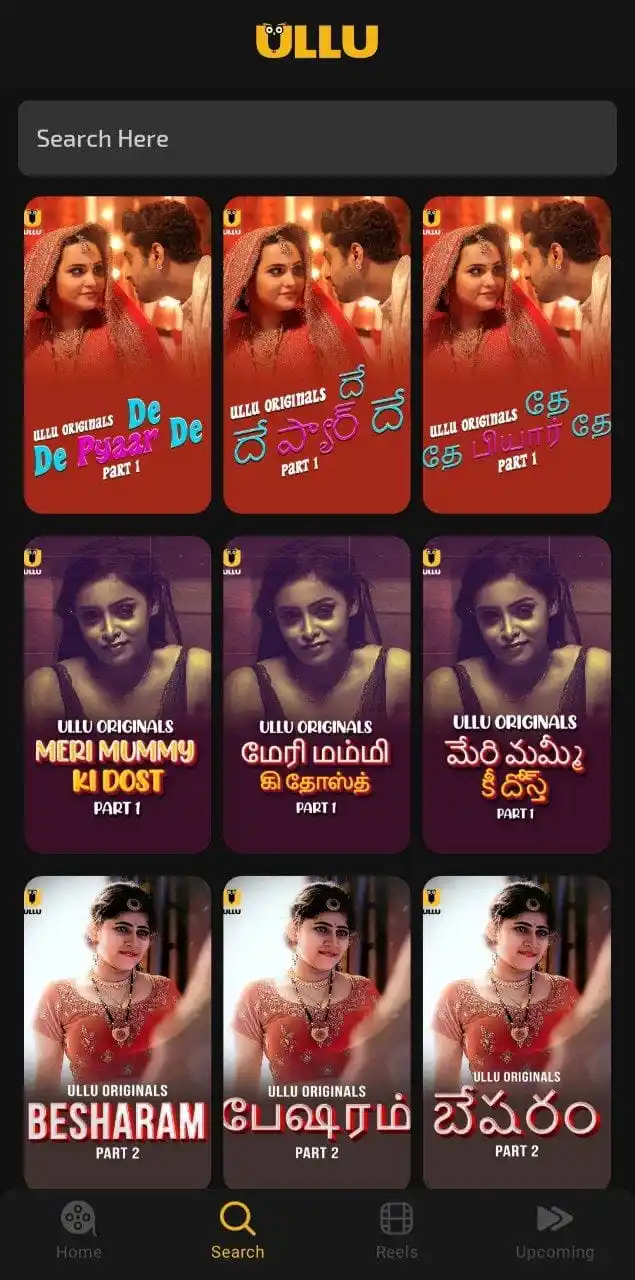Screen dimensions: 635x1280
Task: Switch to the Upcoming tab
Action: (554, 1231)
